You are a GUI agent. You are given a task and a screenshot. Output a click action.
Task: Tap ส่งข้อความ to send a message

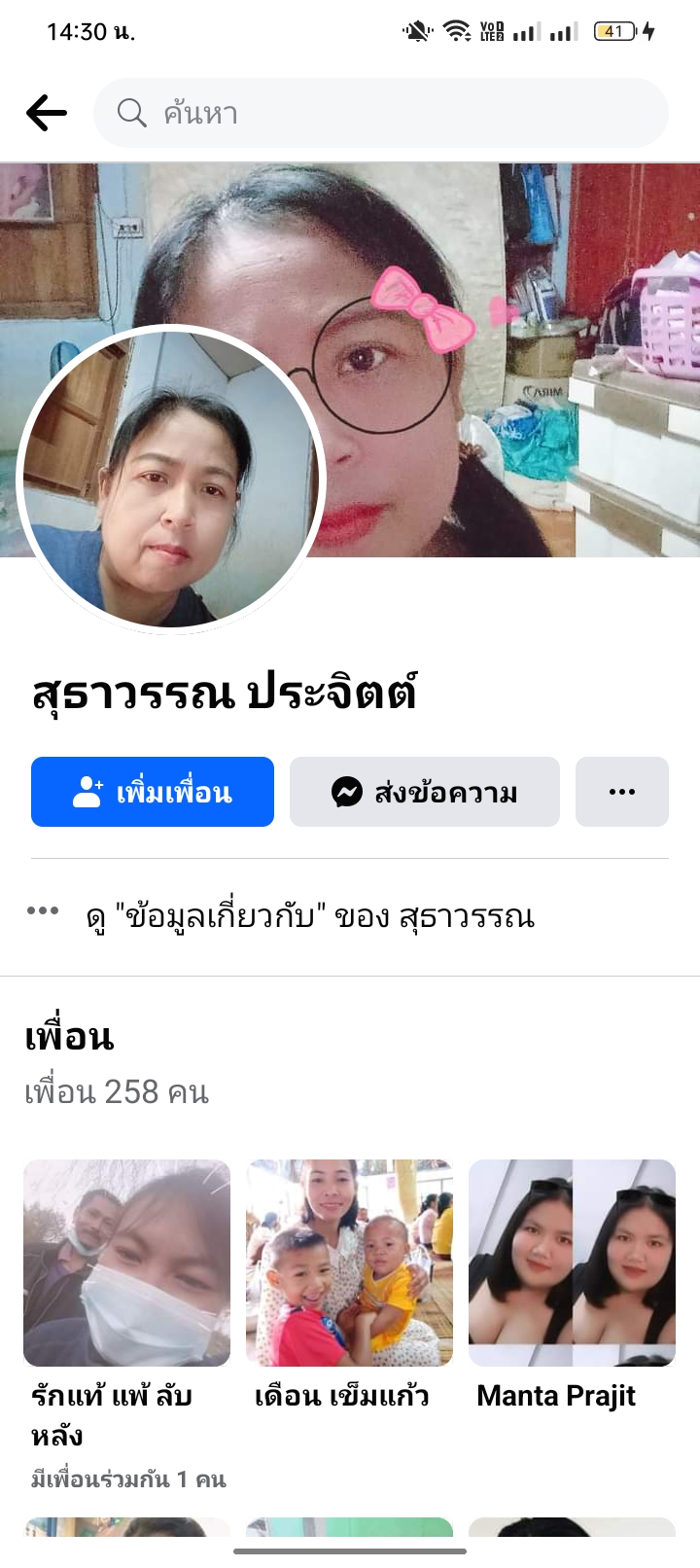pyautogui.click(x=424, y=792)
